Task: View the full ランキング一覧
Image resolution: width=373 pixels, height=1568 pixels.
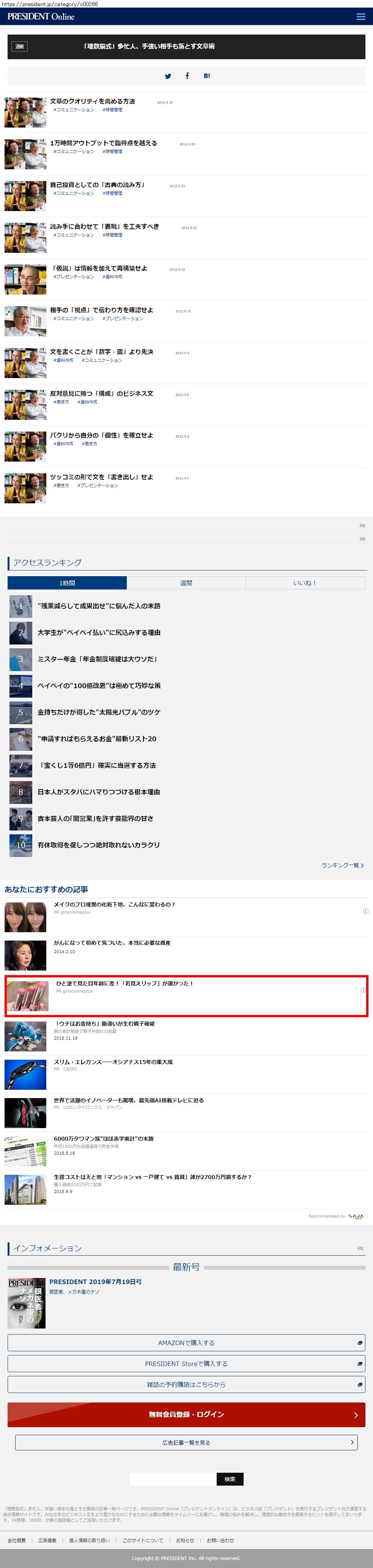Action: click(x=342, y=865)
